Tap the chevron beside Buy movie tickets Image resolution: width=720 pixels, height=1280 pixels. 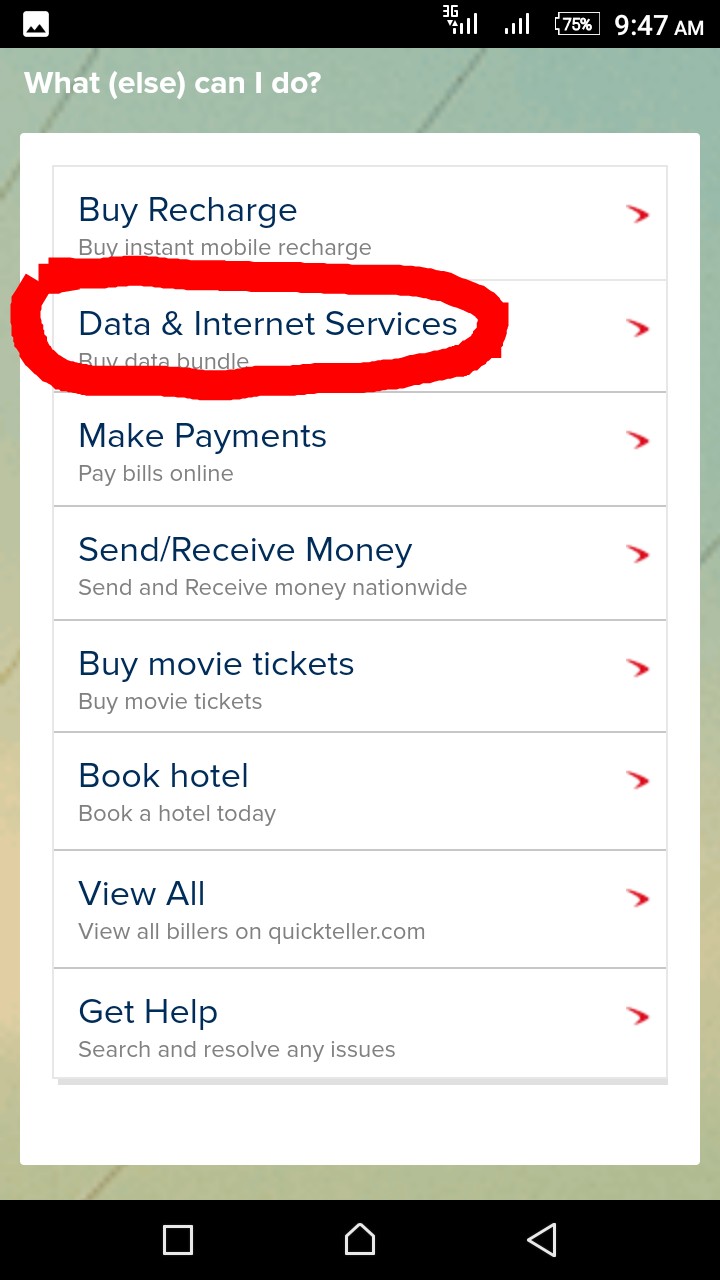coord(637,667)
